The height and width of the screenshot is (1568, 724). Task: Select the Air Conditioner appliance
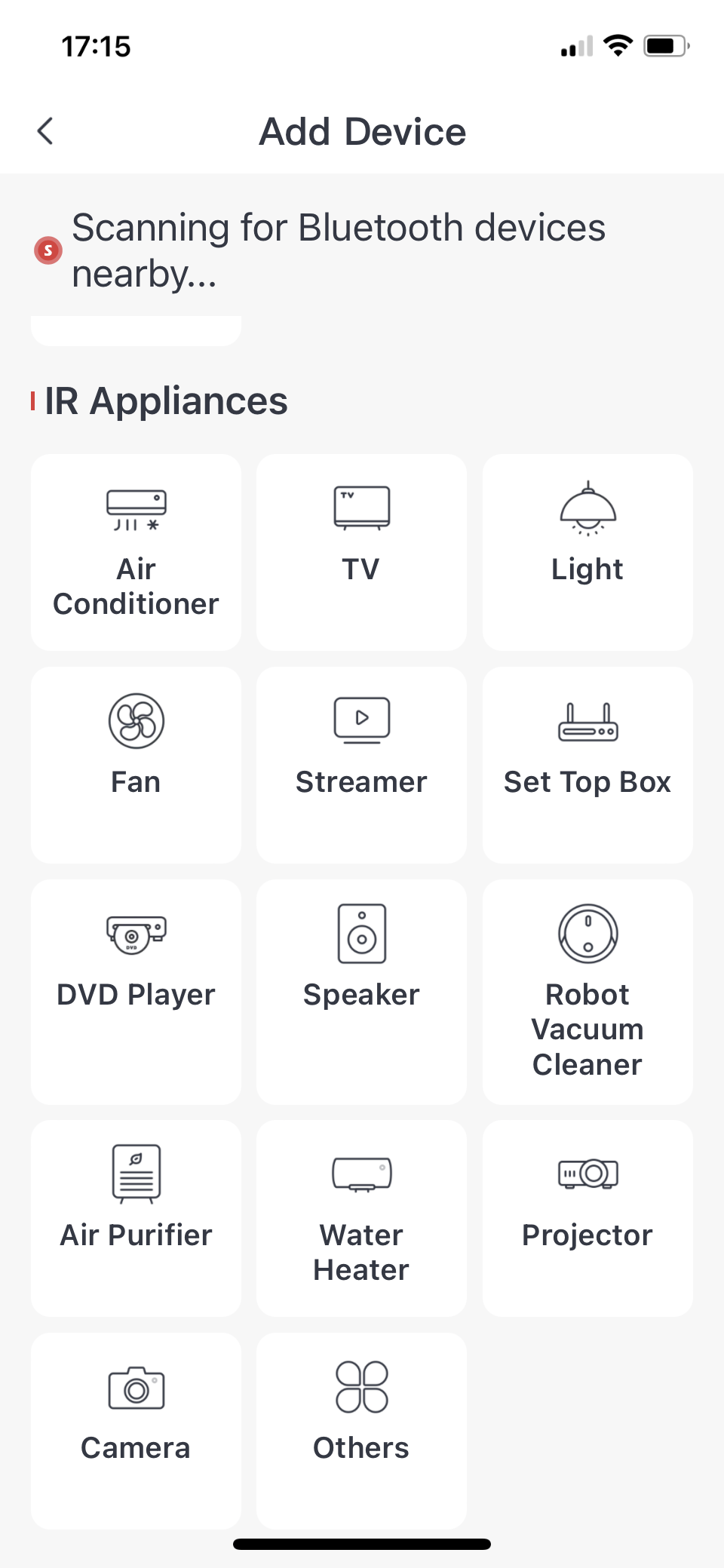point(136,552)
